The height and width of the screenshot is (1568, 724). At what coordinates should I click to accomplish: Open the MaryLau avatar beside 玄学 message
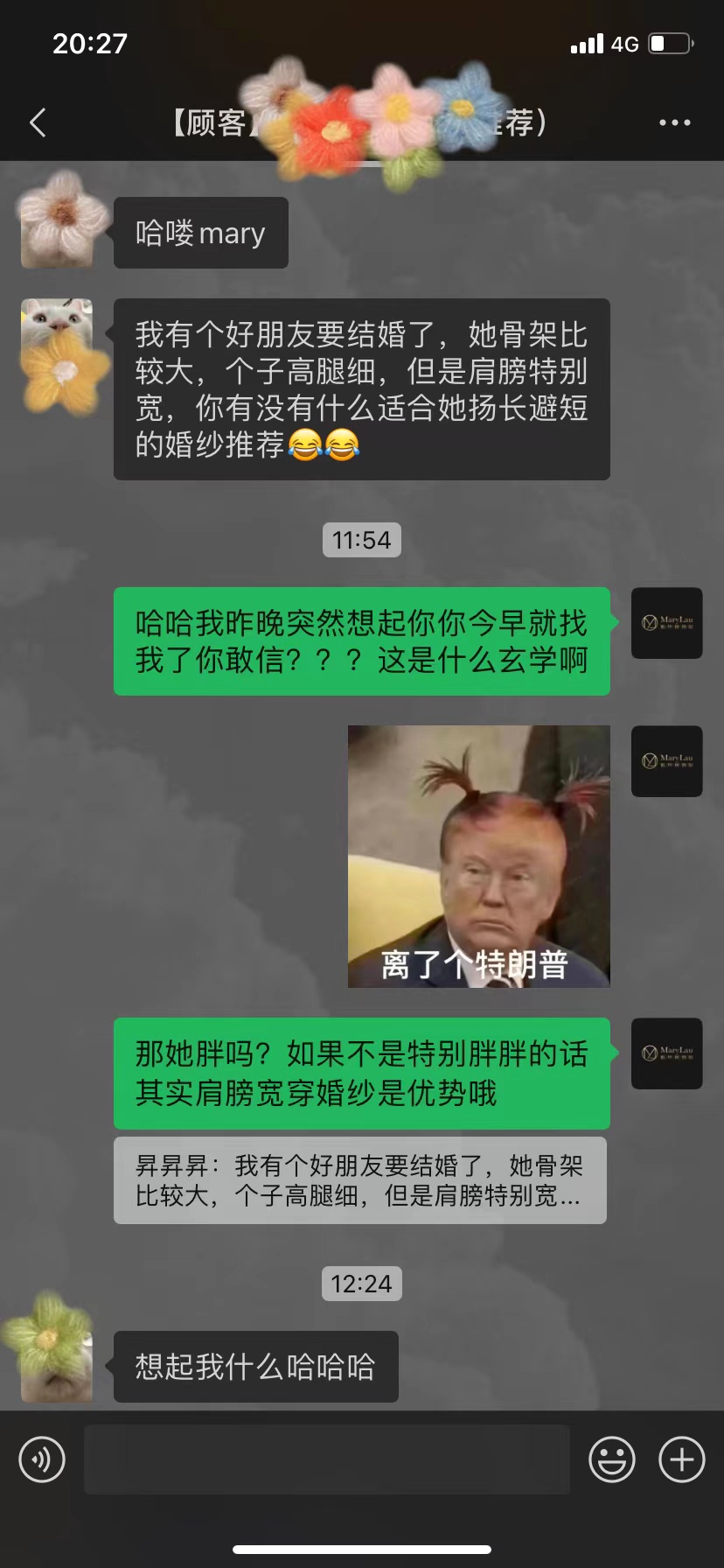667,623
